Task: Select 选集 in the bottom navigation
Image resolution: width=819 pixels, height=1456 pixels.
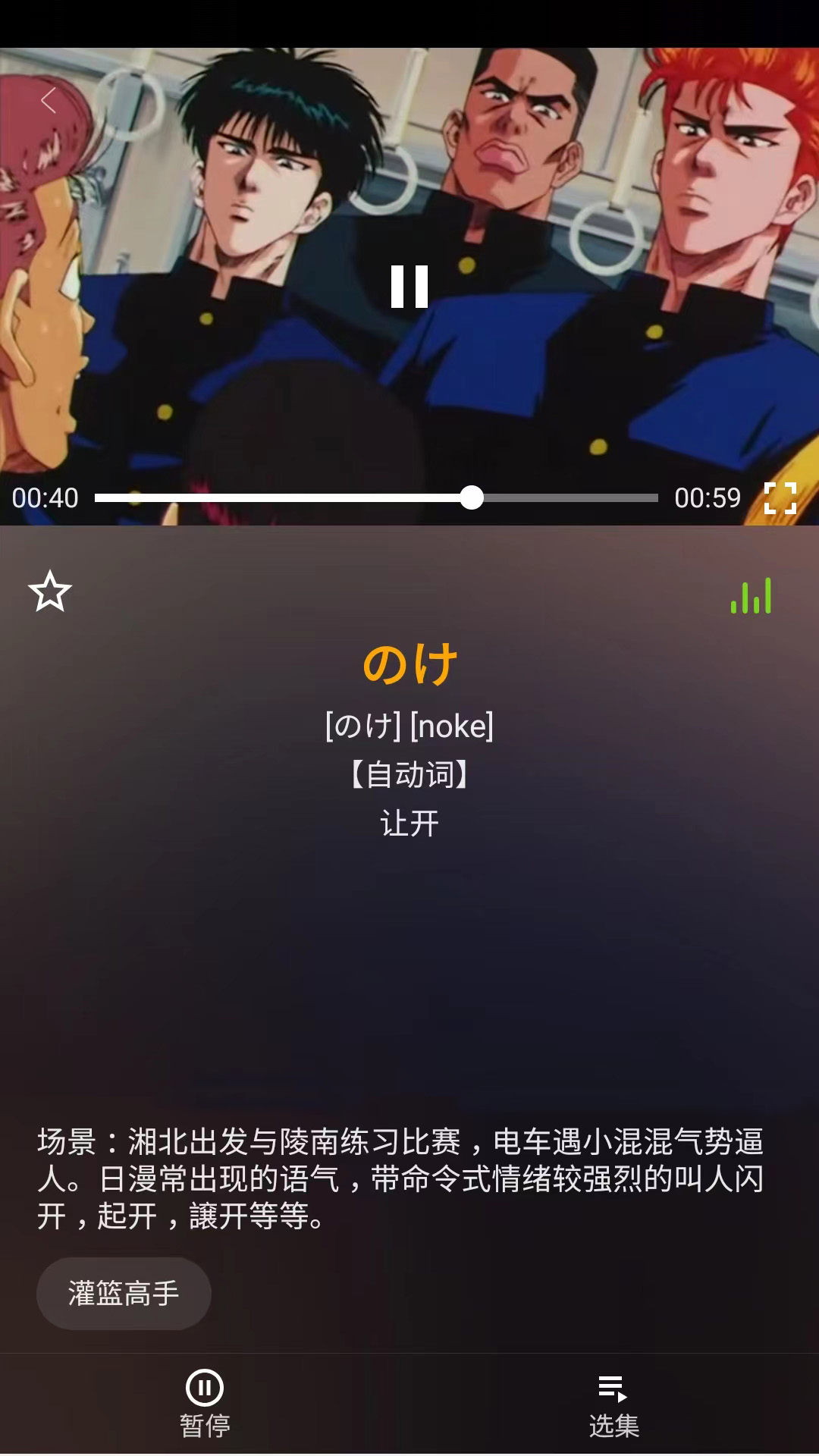Action: point(614,1426)
